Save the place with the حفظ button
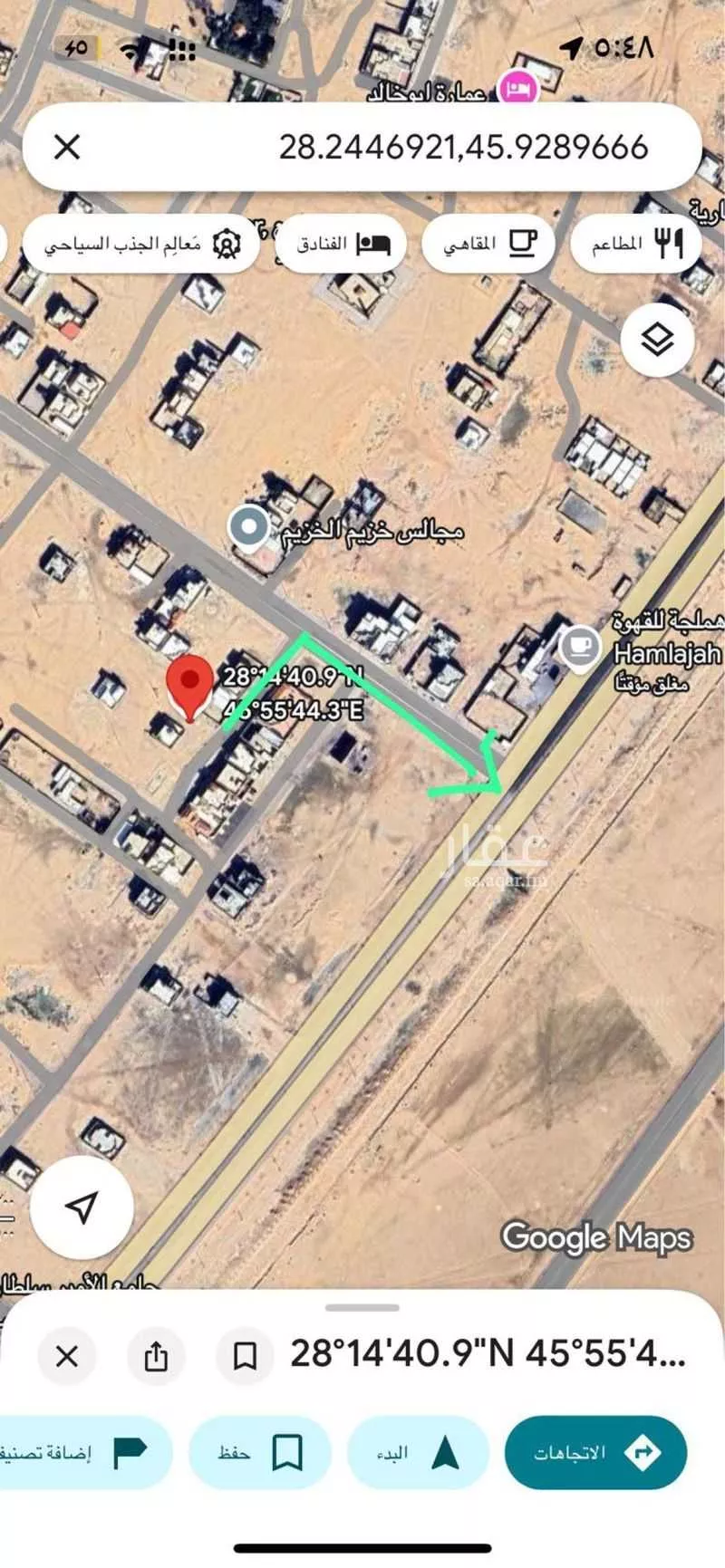The height and width of the screenshot is (1568, 725). (x=259, y=1452)
